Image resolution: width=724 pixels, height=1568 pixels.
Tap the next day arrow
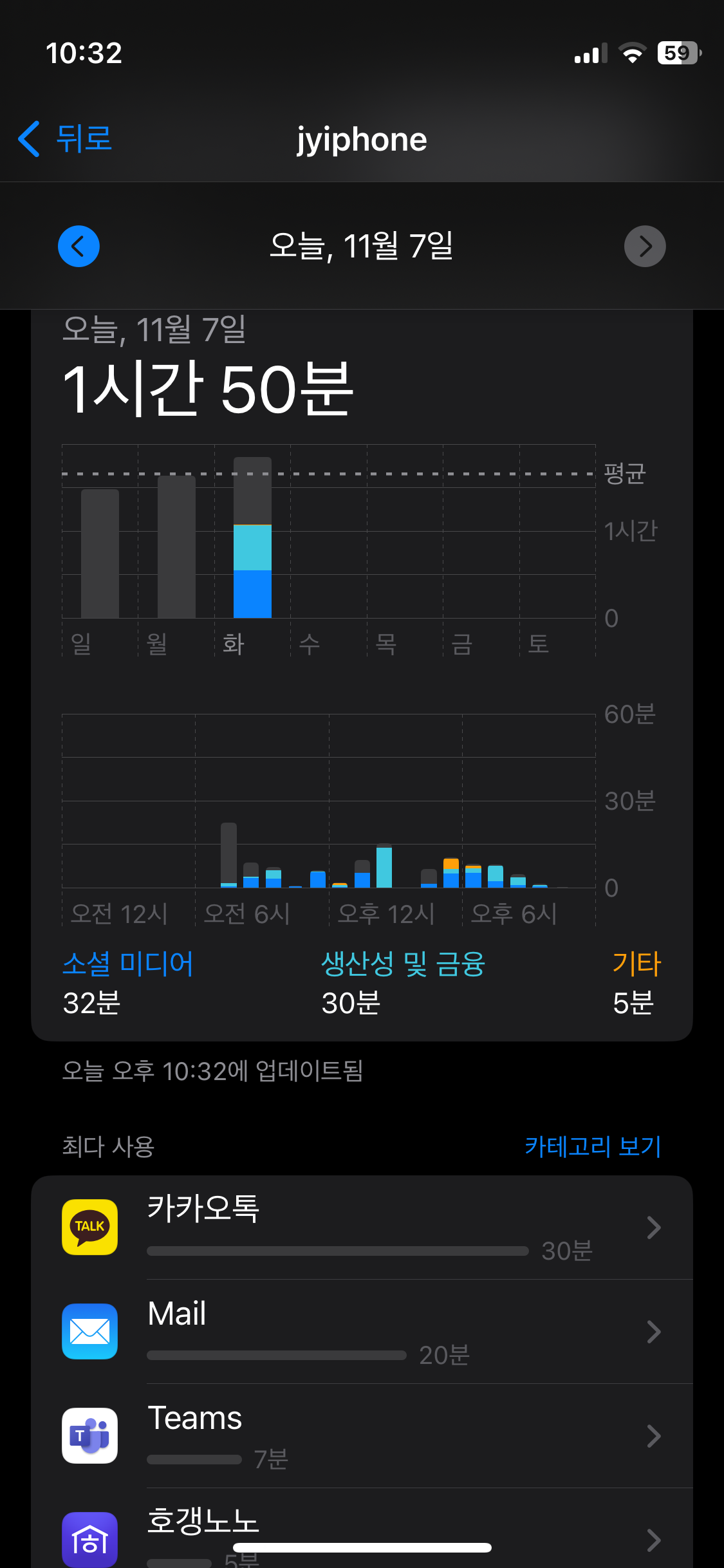tap(645, 246)
